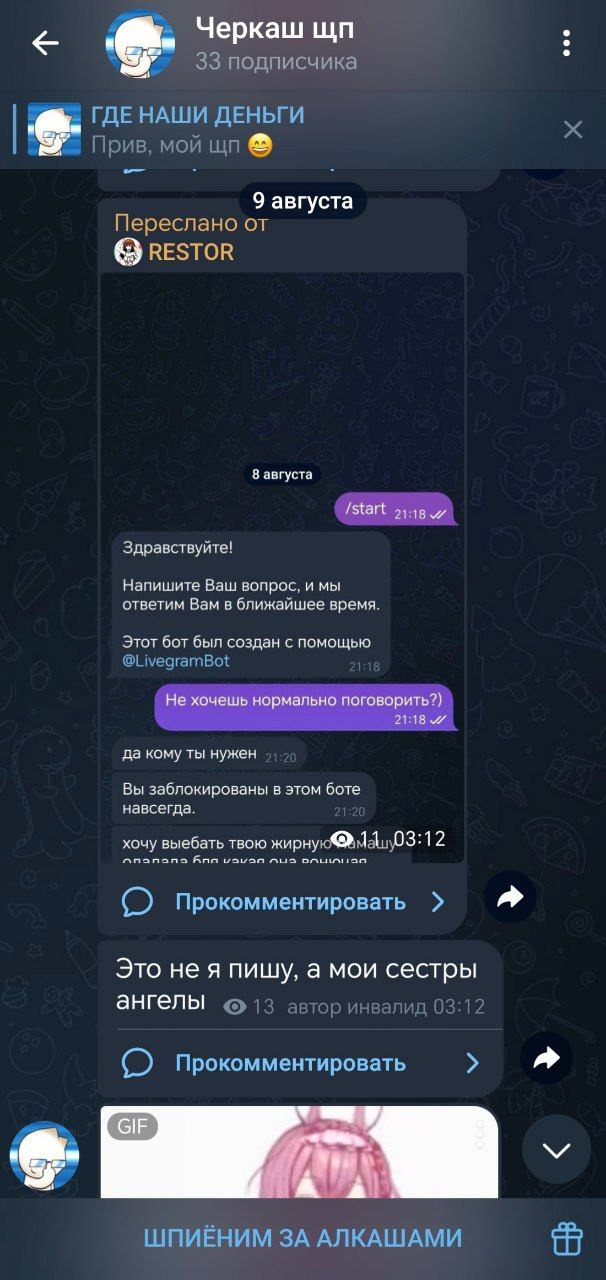Comment on the forwarded RESTOR post
Screen dimensions: 606x1280
(283, 902)
